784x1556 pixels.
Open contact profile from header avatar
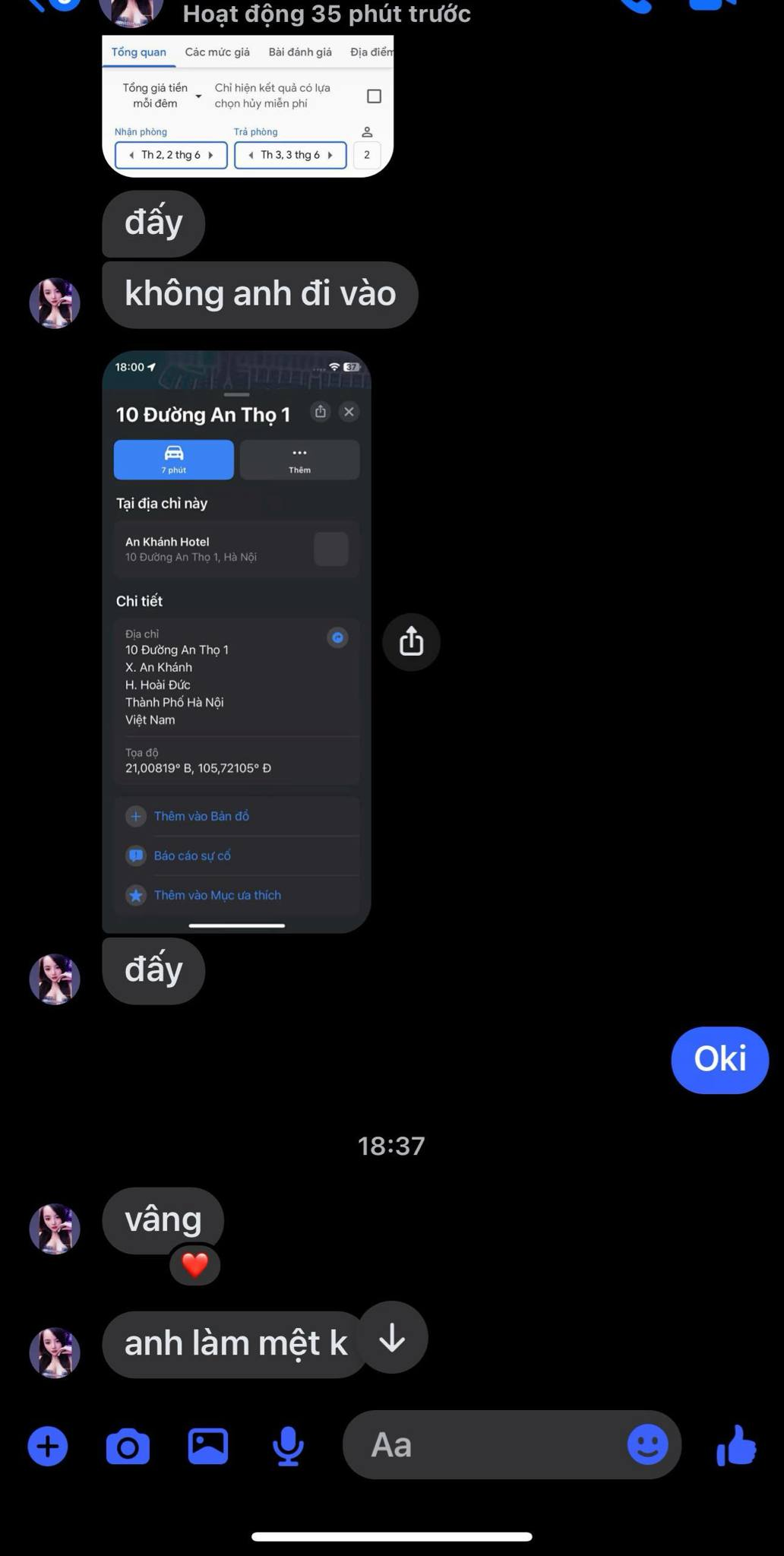tap(131, 9)
